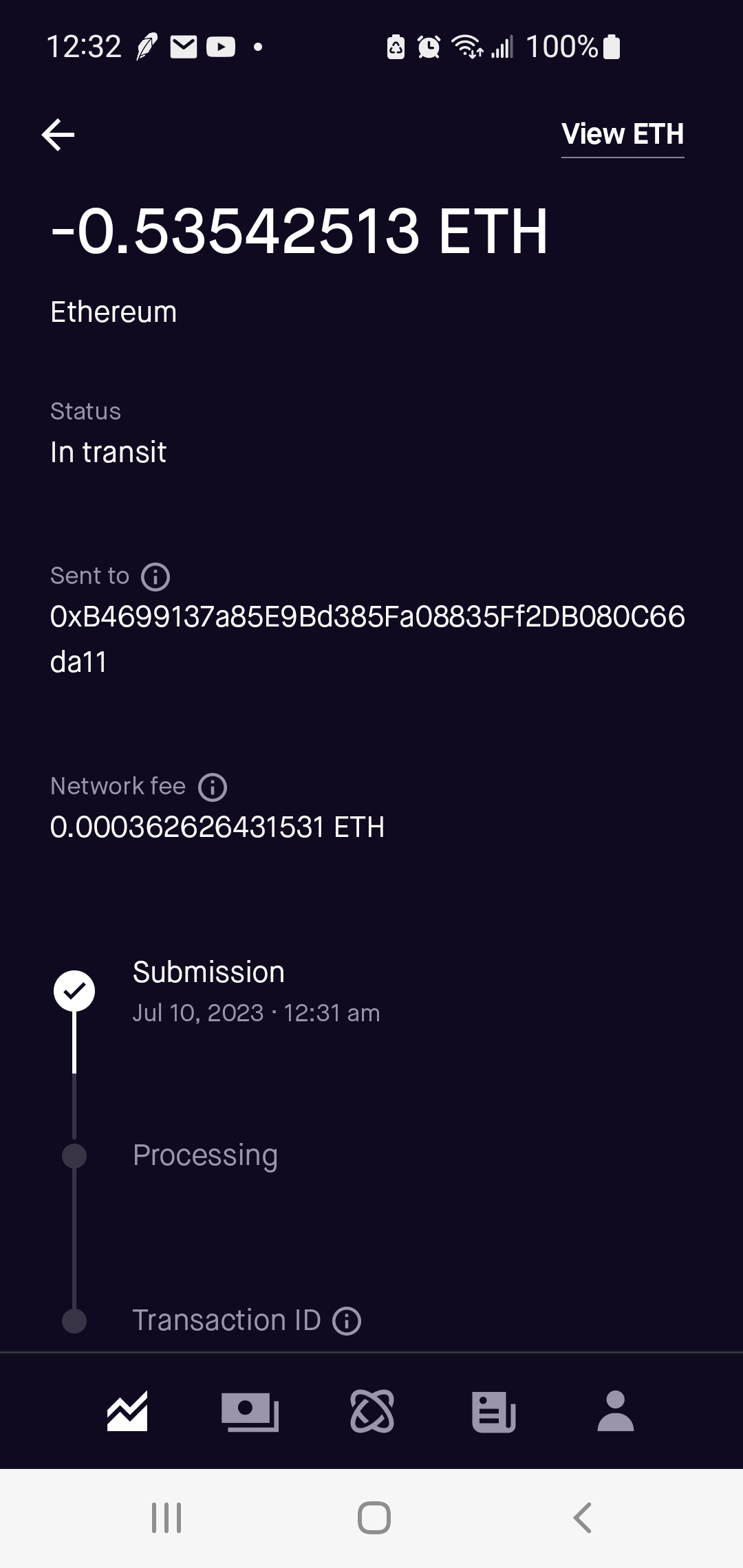Switch to the investing chart tab
The width and height of the screenshot is (743, 1568).
click(x=127, y=1411)
